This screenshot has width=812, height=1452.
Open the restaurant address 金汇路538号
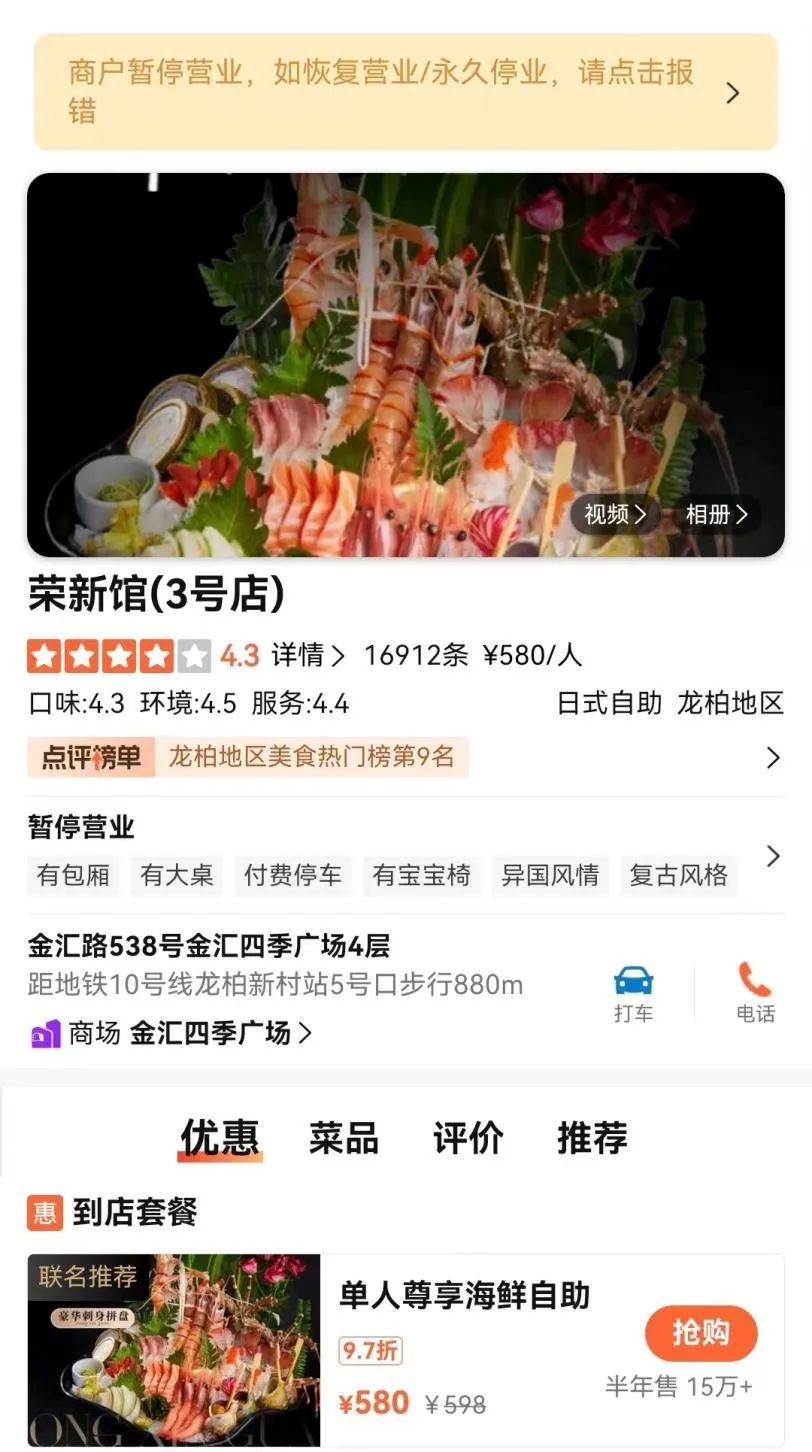(210, 945)
